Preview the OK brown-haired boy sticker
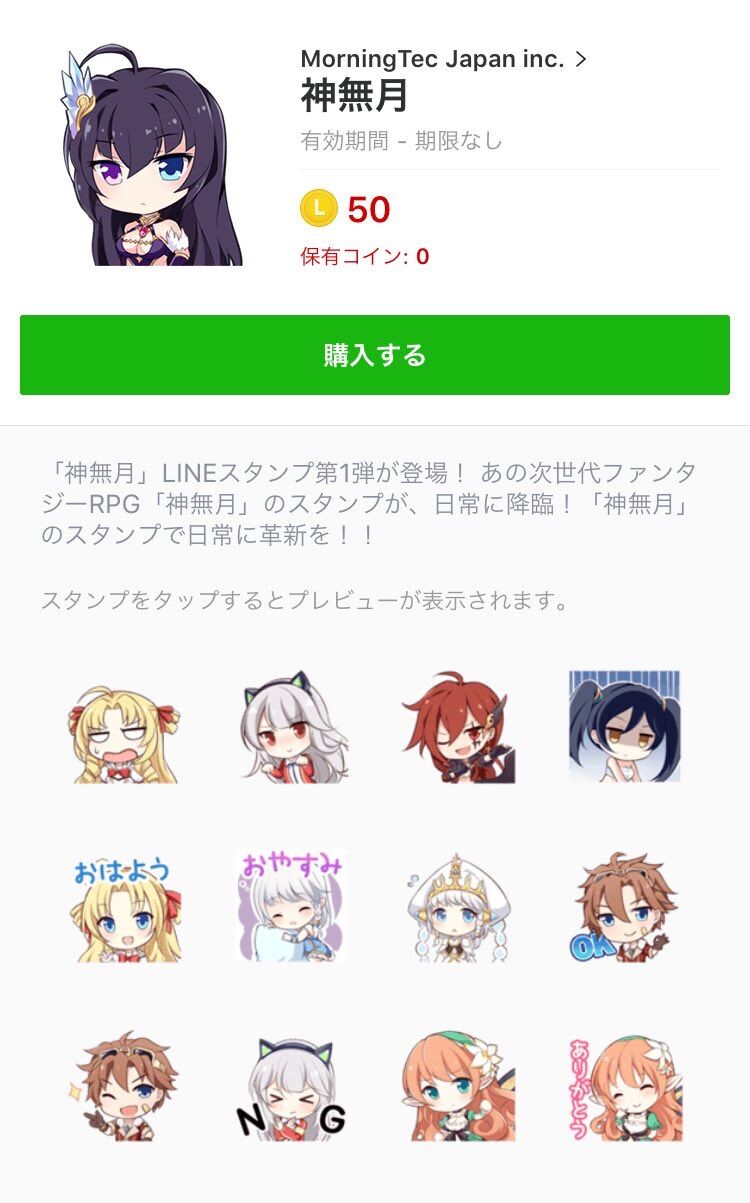Screen dimensions: 750x1203 click(x=625, y=907)
